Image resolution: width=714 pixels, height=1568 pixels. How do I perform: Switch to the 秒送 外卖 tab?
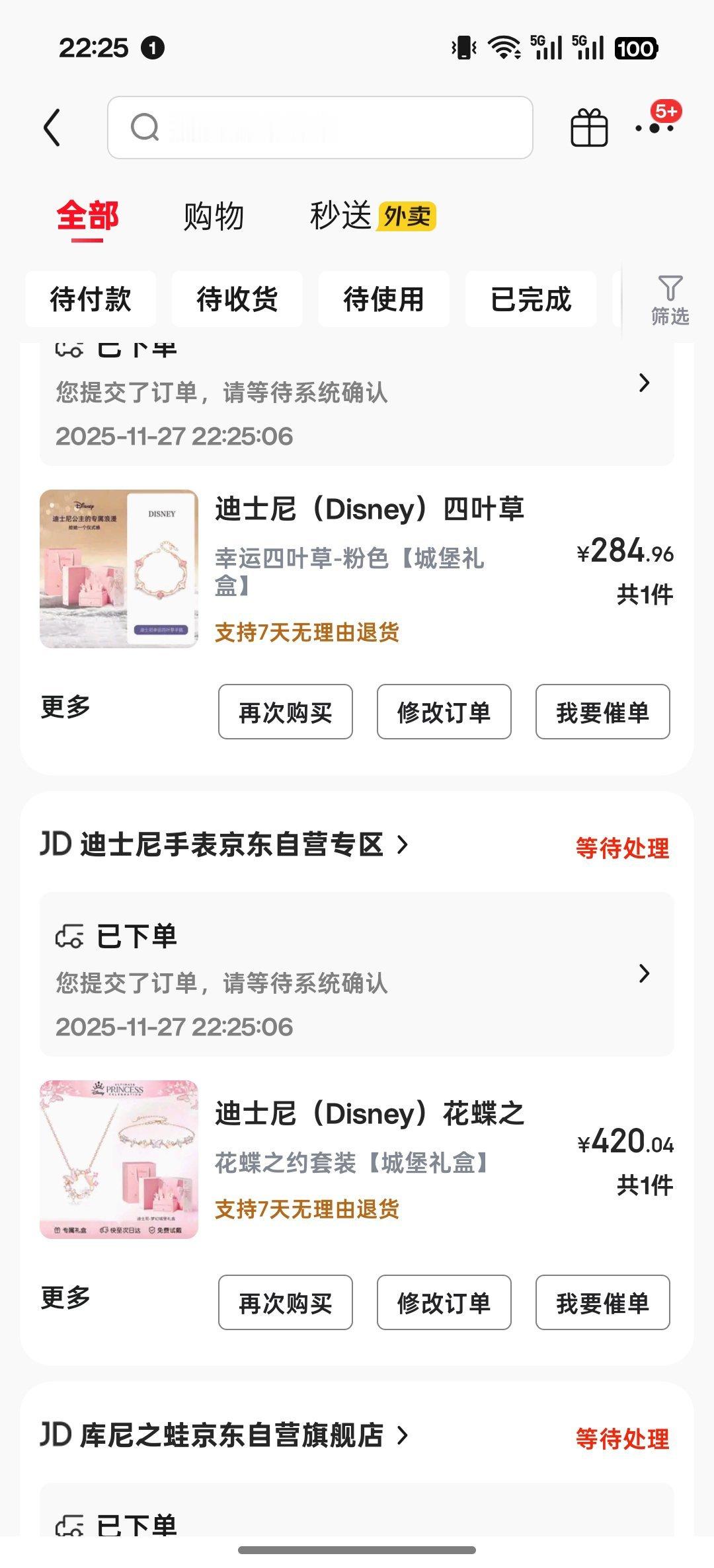(372, 217)
